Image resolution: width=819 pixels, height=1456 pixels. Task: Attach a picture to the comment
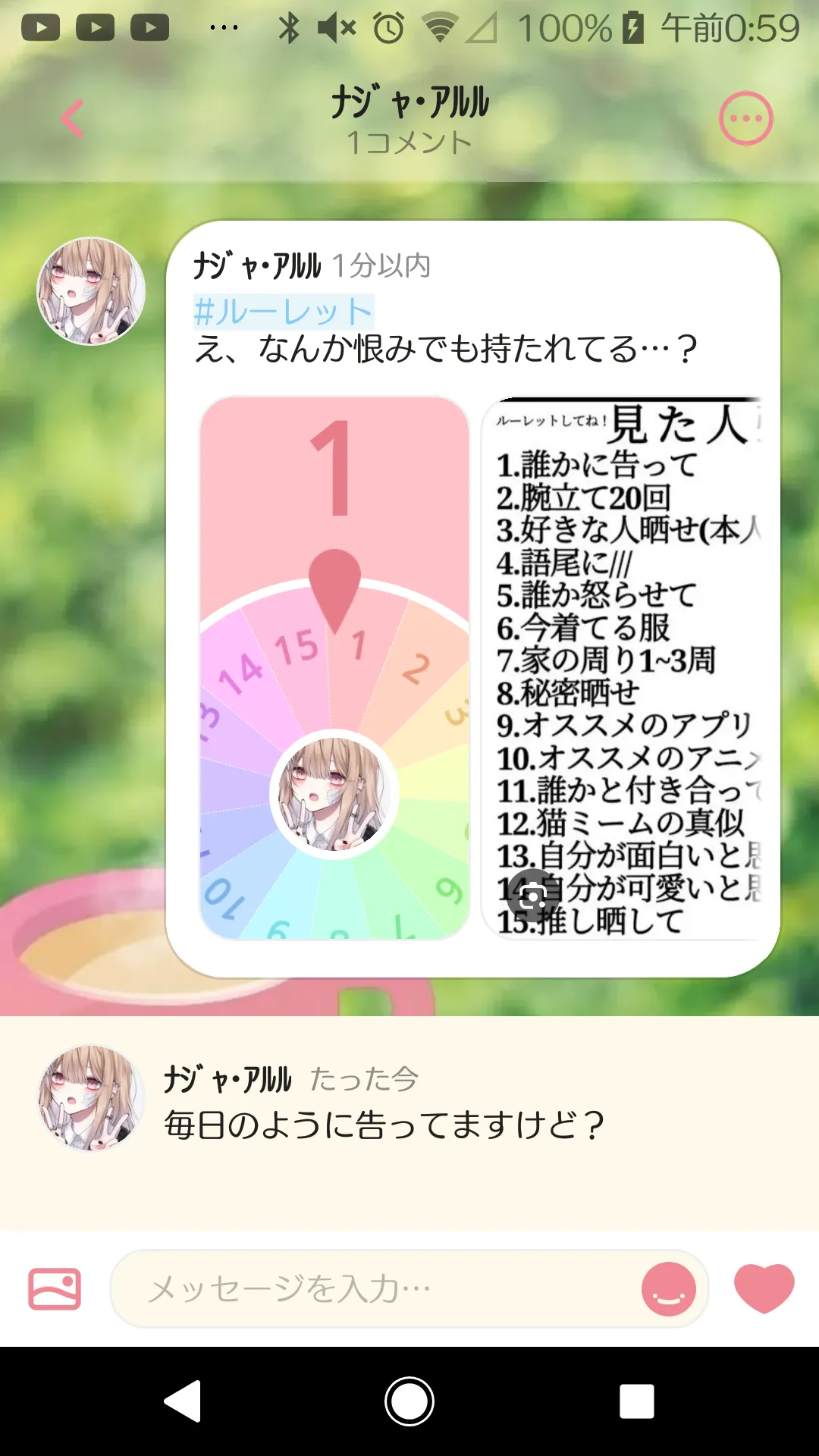tap(55, 1288)
